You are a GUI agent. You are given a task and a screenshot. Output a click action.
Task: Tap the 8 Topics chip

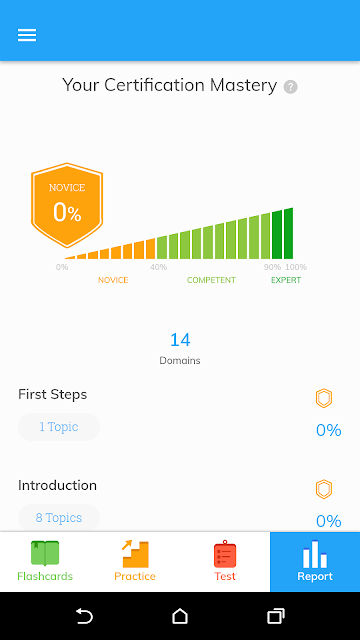tap(59, 518)
